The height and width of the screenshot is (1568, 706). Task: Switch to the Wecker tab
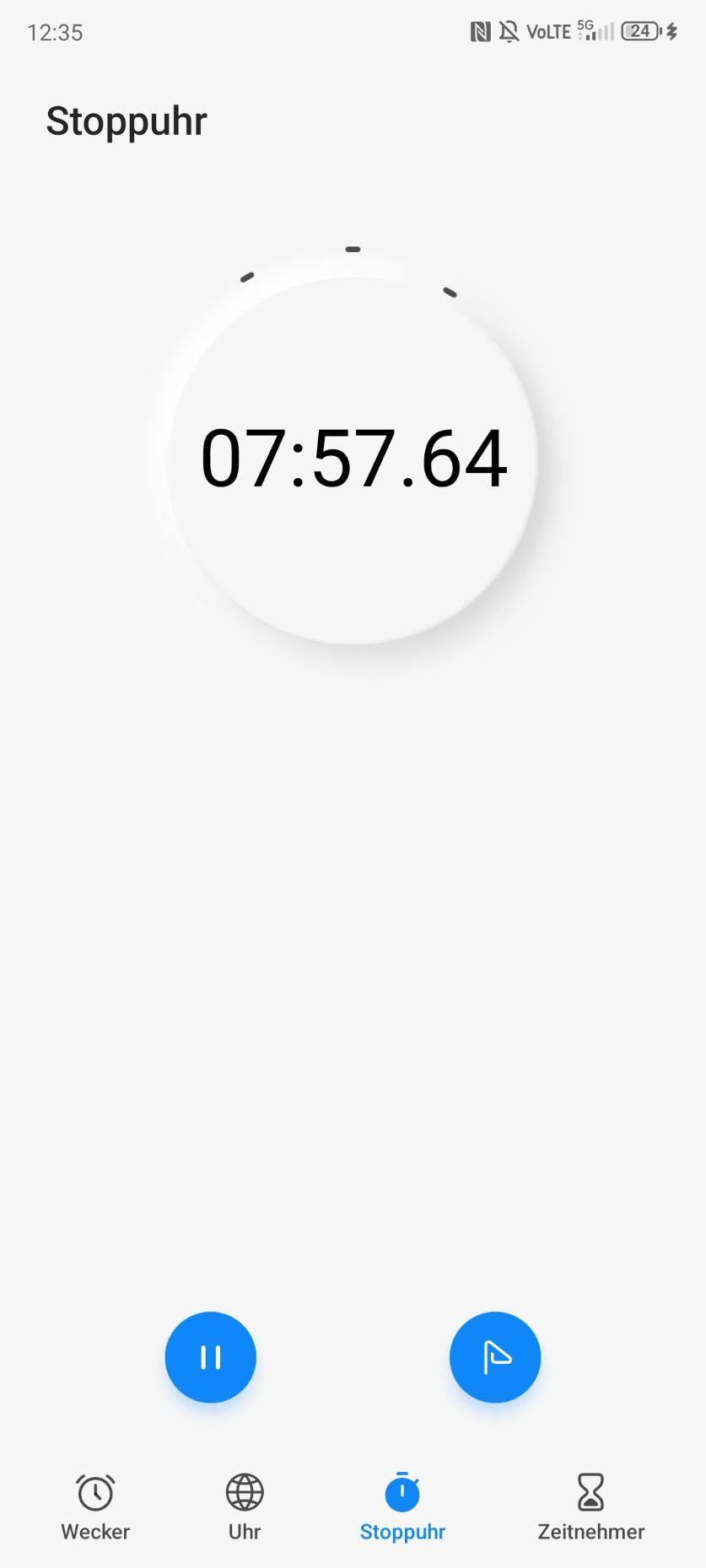click(95, 1507)
